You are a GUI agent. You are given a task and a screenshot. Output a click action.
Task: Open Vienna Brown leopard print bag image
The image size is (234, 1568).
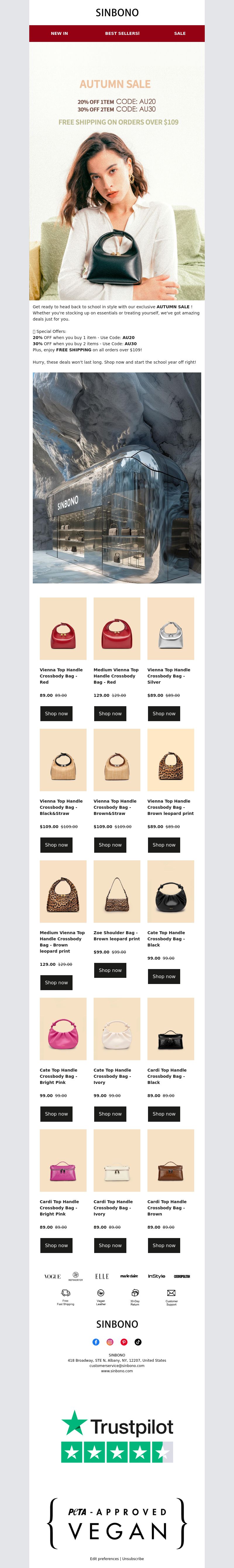(x=171, y=760)
